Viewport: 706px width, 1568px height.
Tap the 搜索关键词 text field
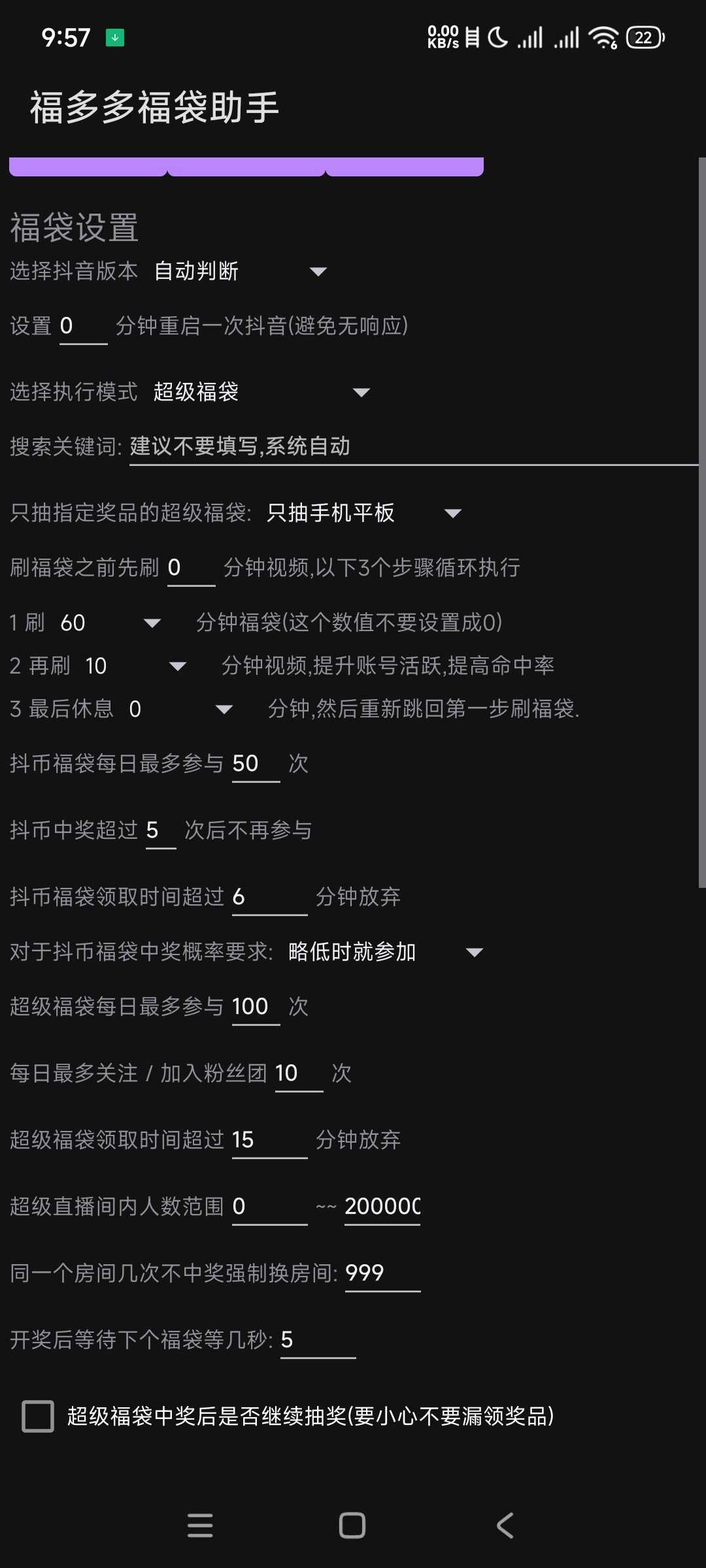point(413,447)
